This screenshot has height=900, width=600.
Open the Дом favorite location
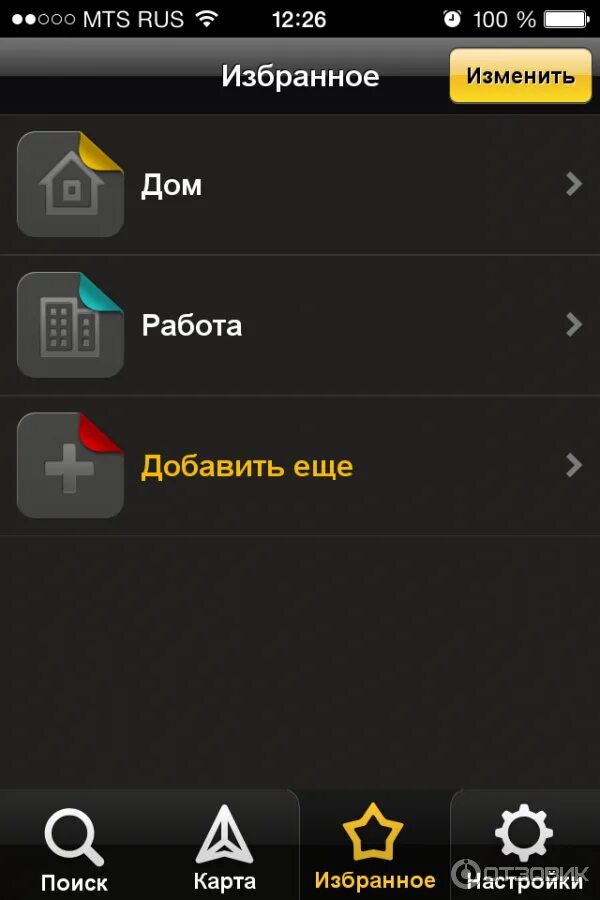click(300, 185)
